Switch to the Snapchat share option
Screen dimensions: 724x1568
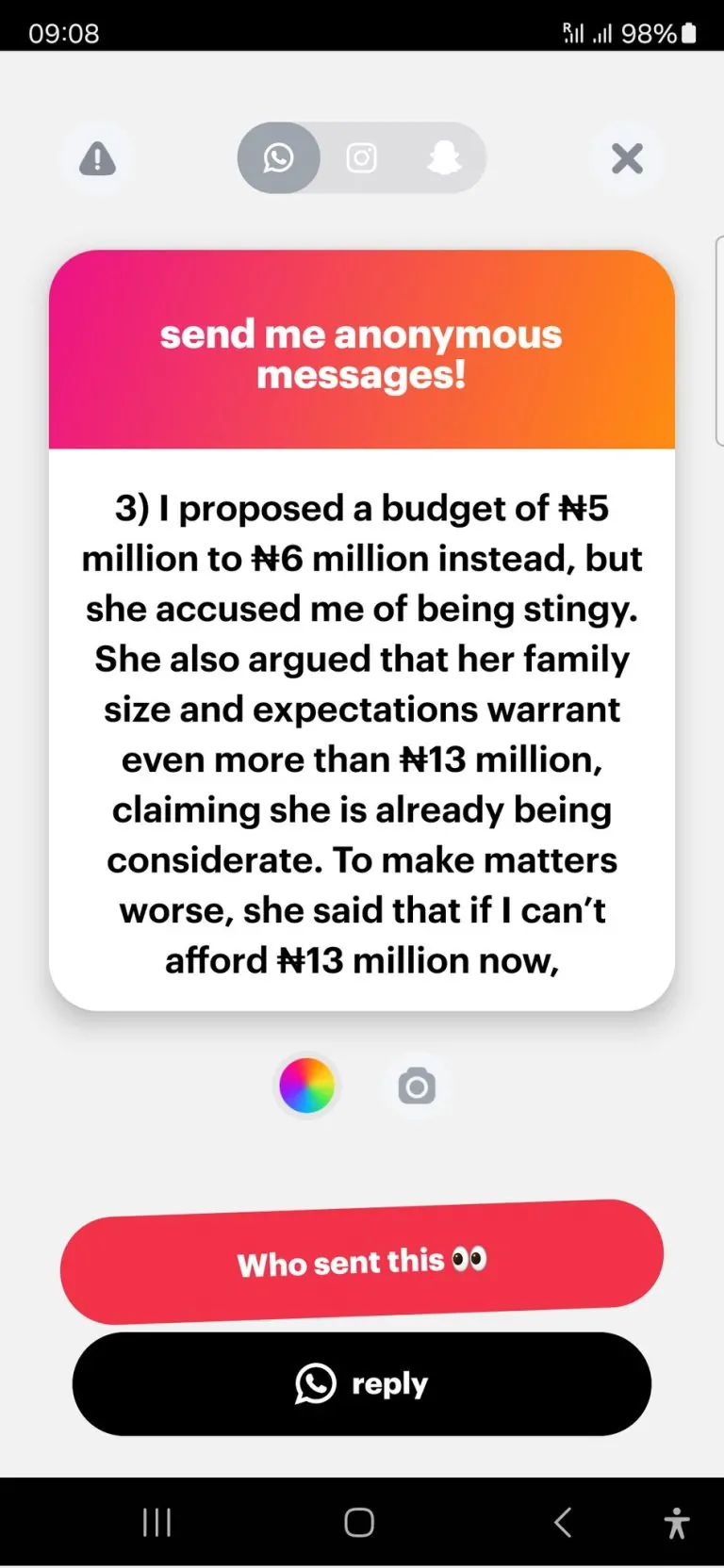coord(444,157)
